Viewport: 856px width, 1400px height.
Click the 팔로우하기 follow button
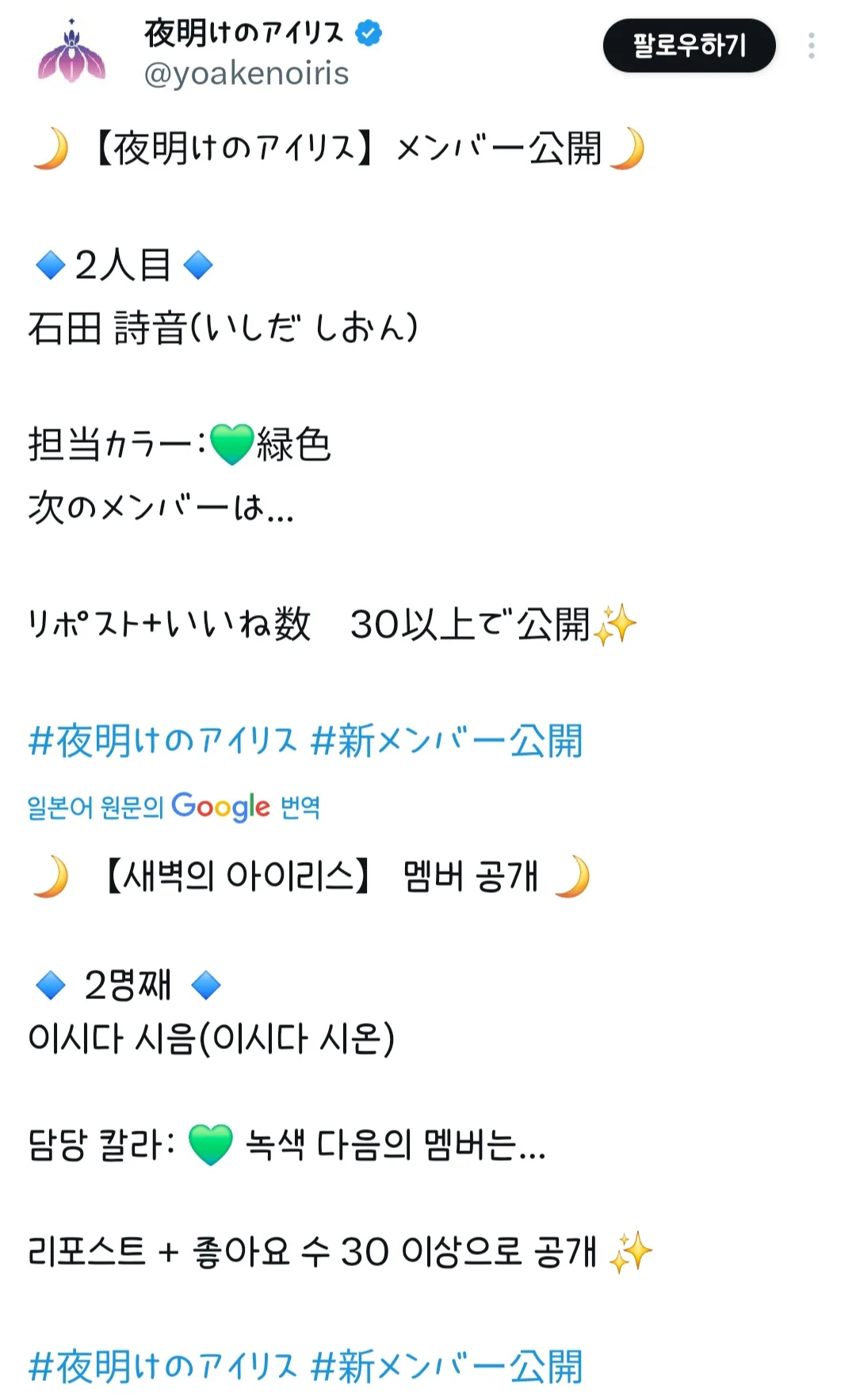click(x=688, y=46)
